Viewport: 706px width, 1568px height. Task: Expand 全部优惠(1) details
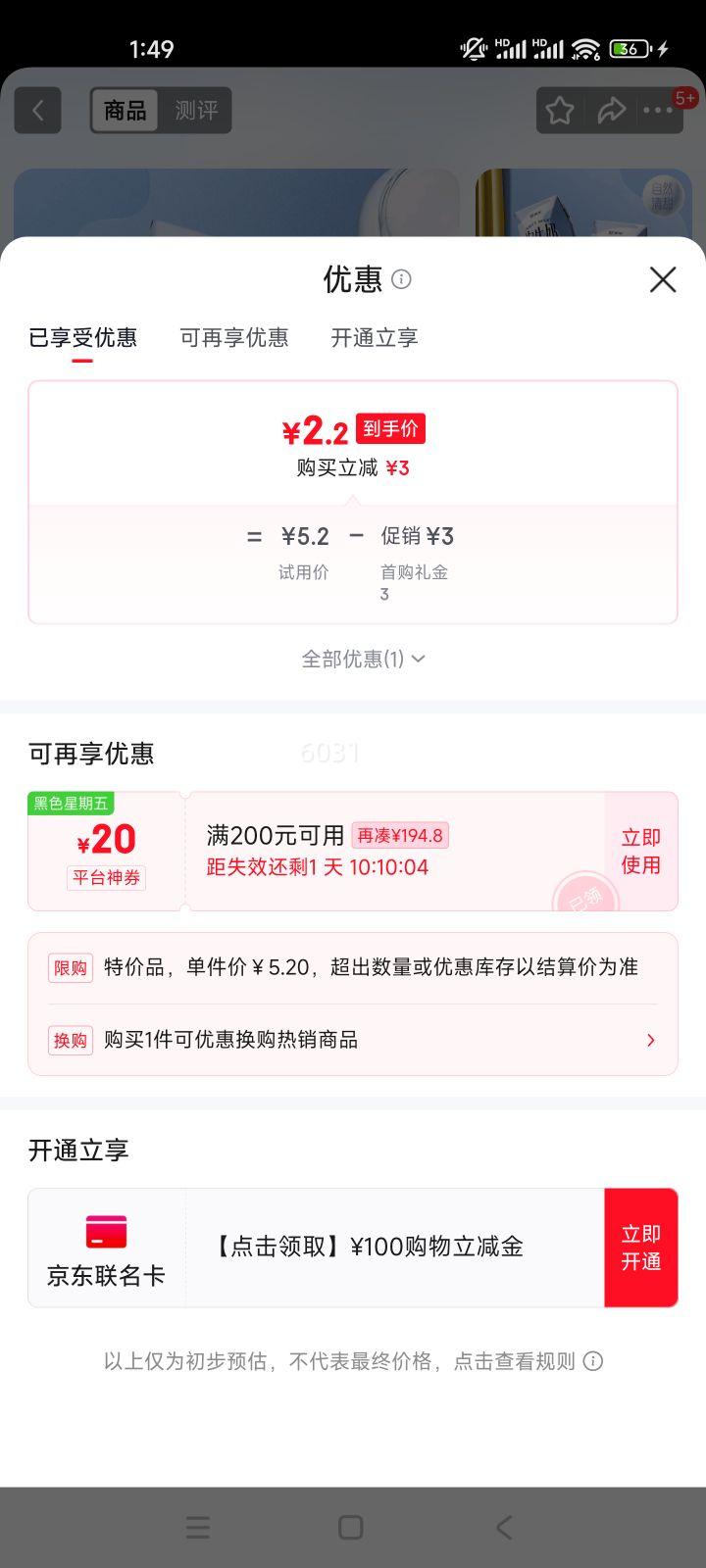[x=364, y=659]
